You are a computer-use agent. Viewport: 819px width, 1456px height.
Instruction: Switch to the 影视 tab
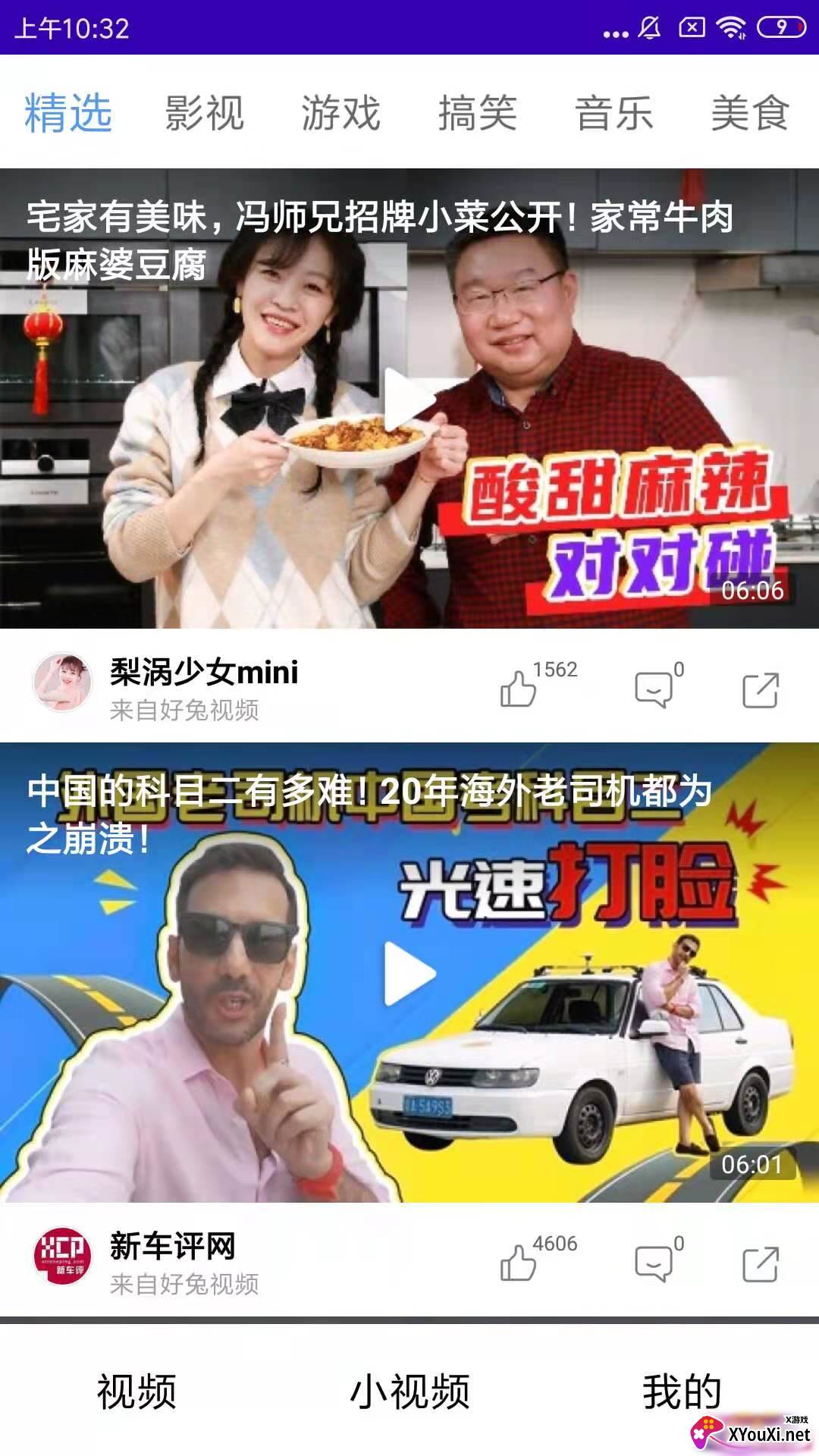(x=204, y=113)
